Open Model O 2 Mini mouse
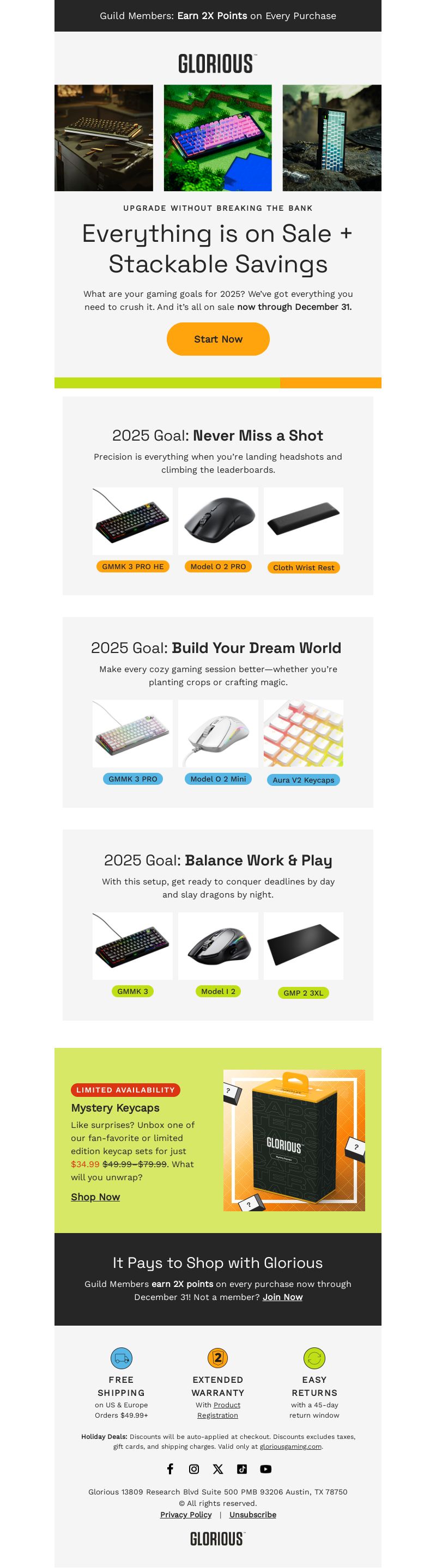436x1568 pixels. click(x=217, y=778)
